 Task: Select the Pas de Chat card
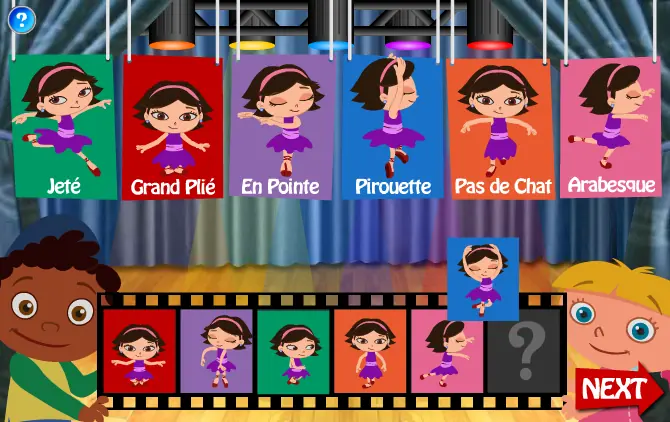pyautogui.click(x=501, y=129)
